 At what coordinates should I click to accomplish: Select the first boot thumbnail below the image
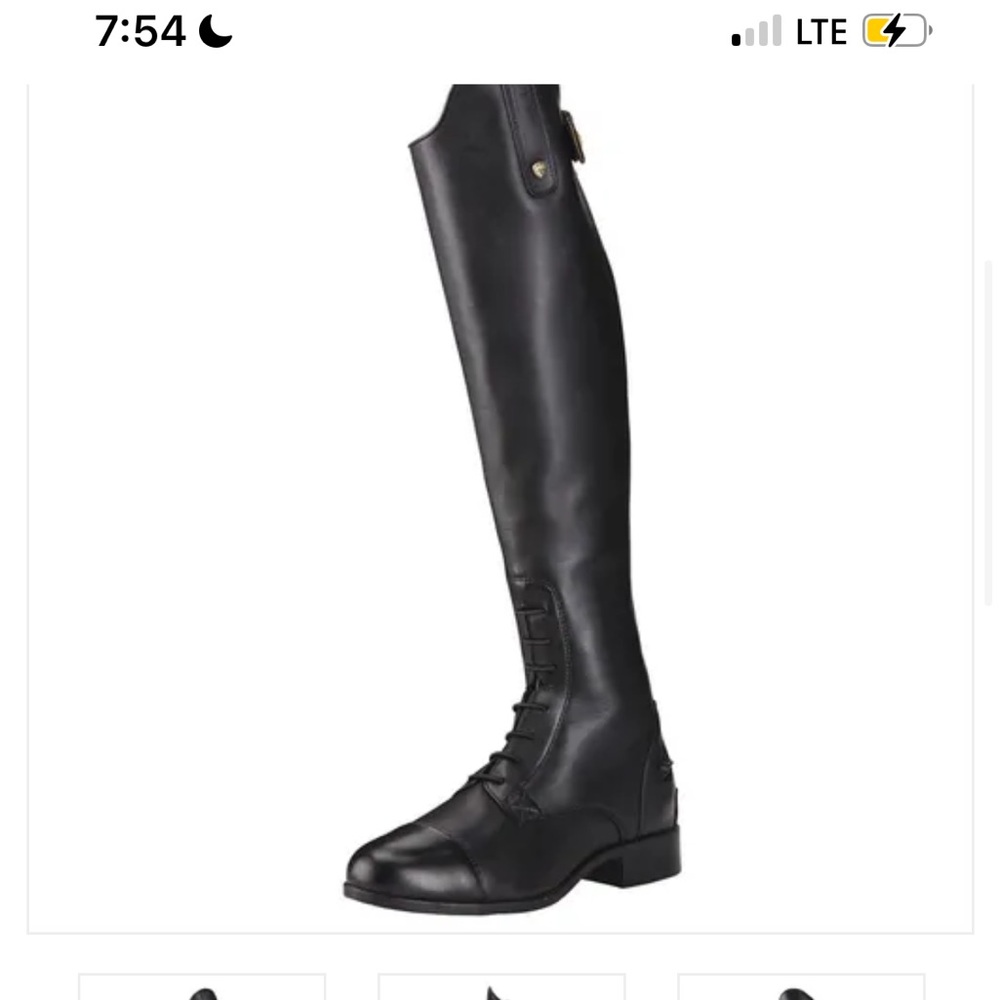202,988
